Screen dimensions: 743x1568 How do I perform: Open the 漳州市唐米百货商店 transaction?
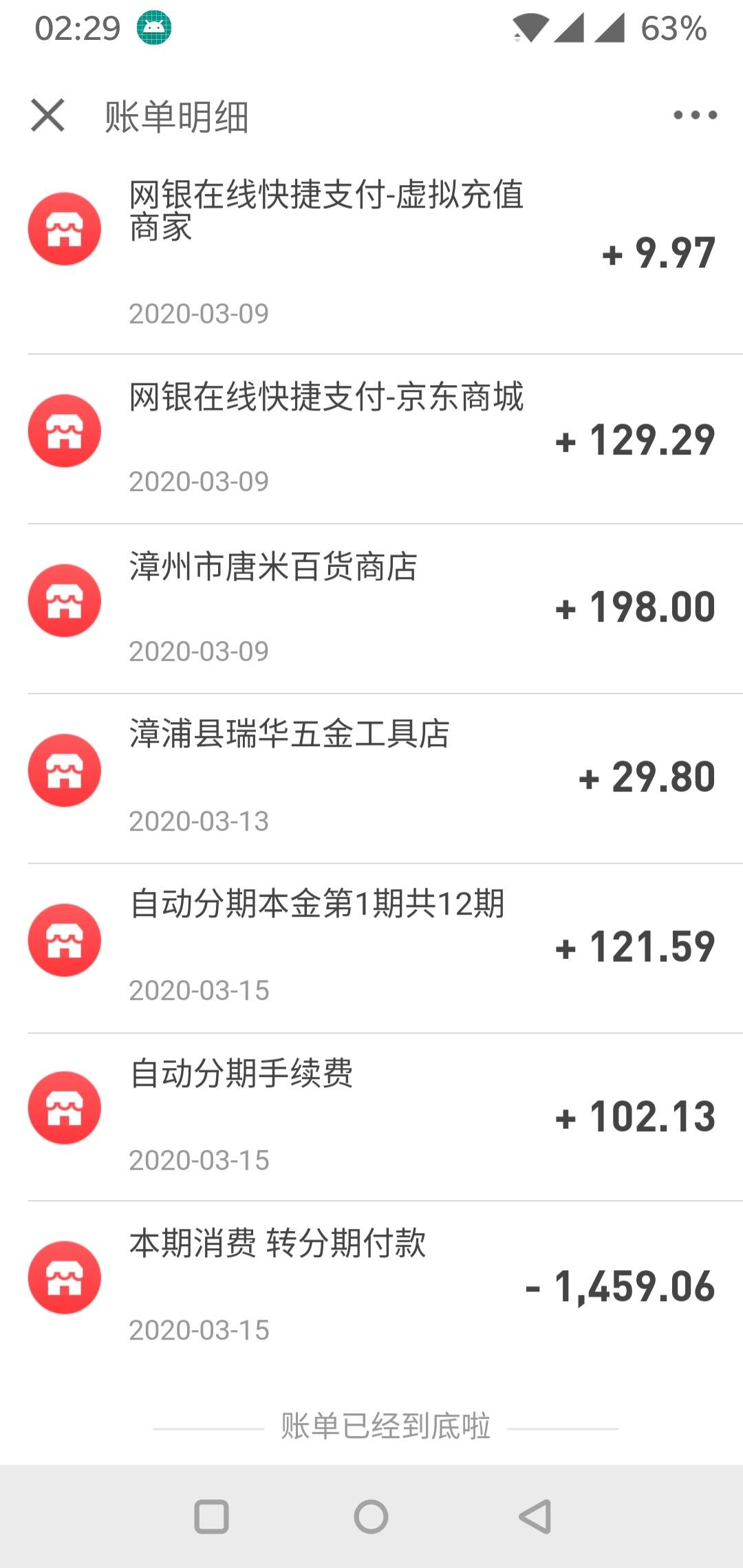point(371,609)
